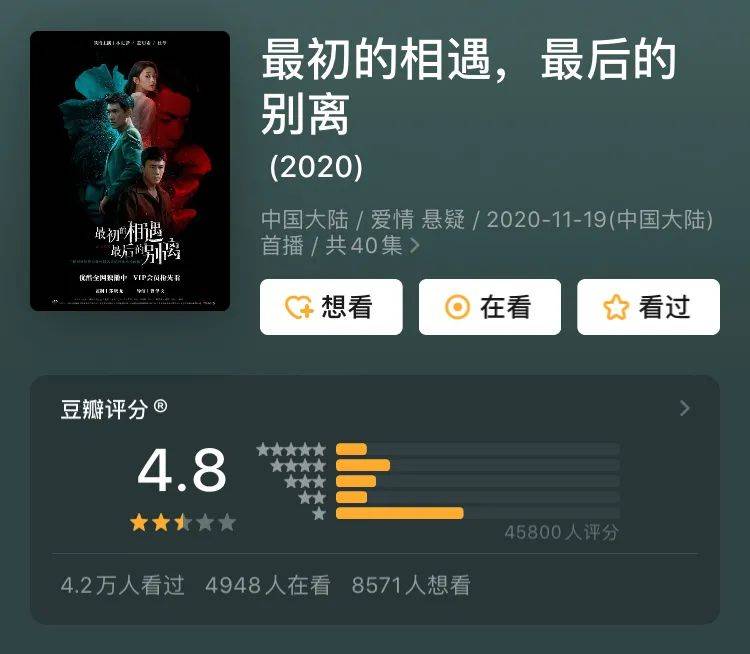Expand the info line ending 共40集
This screenshot has width=750, height=654.
tap(415, 245)
